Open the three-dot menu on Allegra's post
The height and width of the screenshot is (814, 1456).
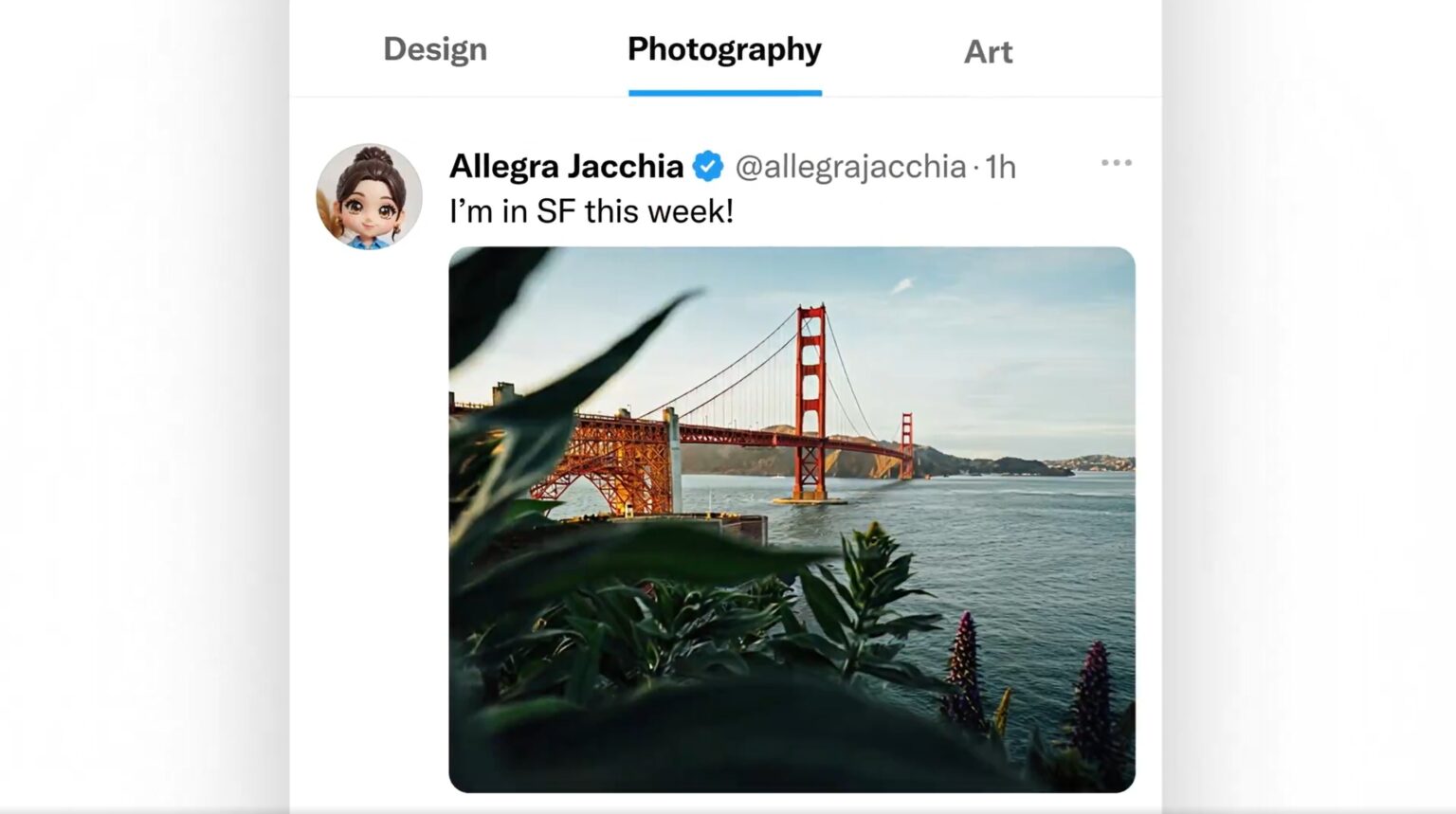1116,163
